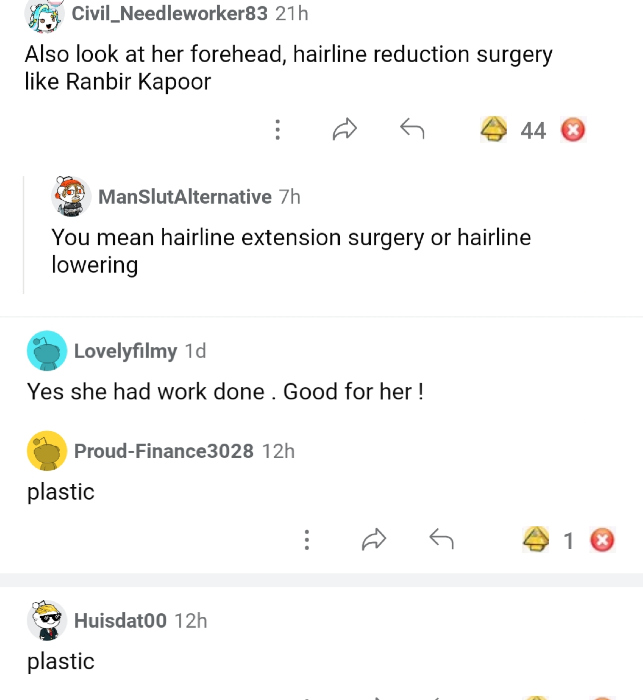Image resolution: width=643 pixels, height=700 pixels.
Task: Open Civil_Needleworker83's profile
Action: click(x=169, y=13)
